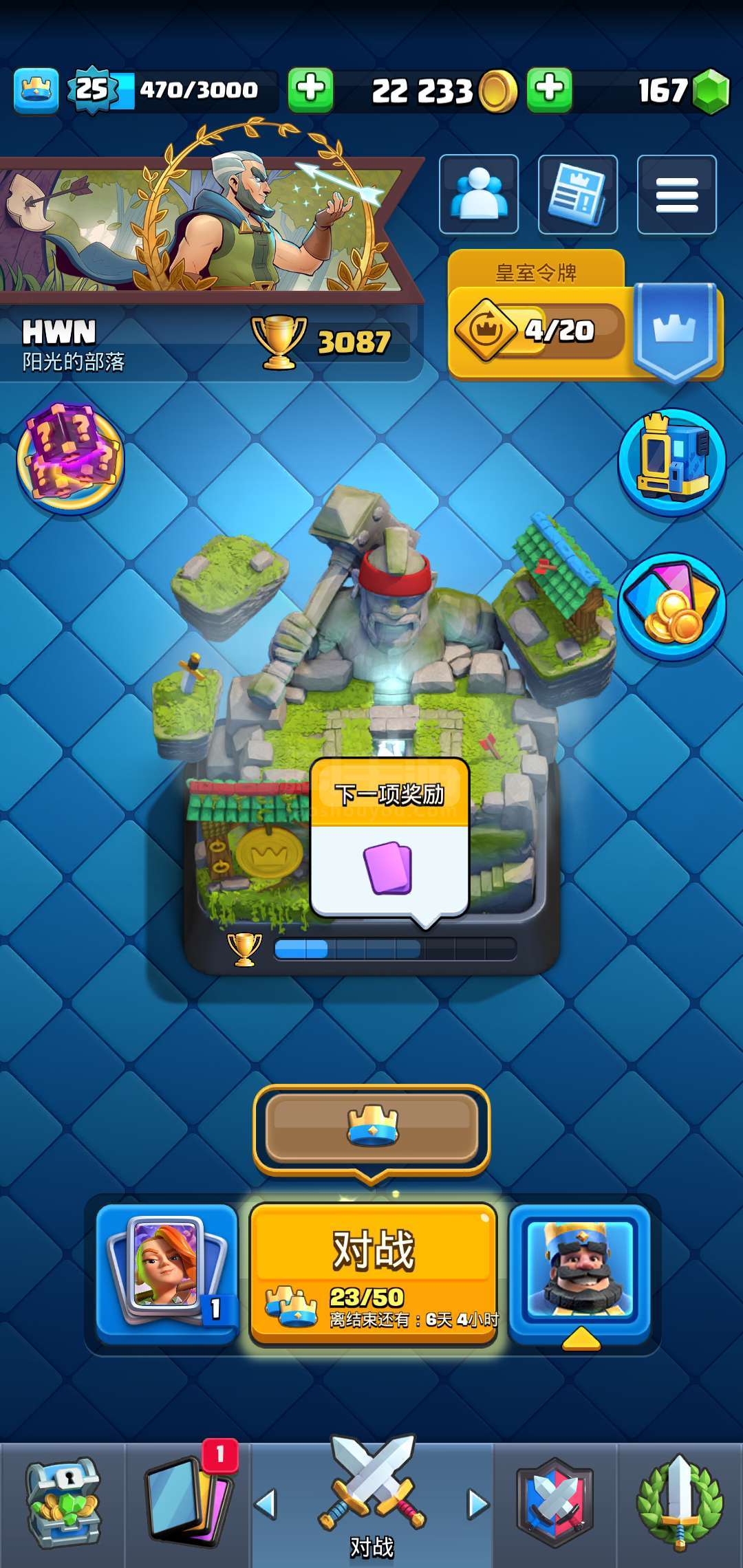Open the battle deck card selector
This screenshot has height=1568, width=743.
pyautogui.click(x=167, y=1272)
